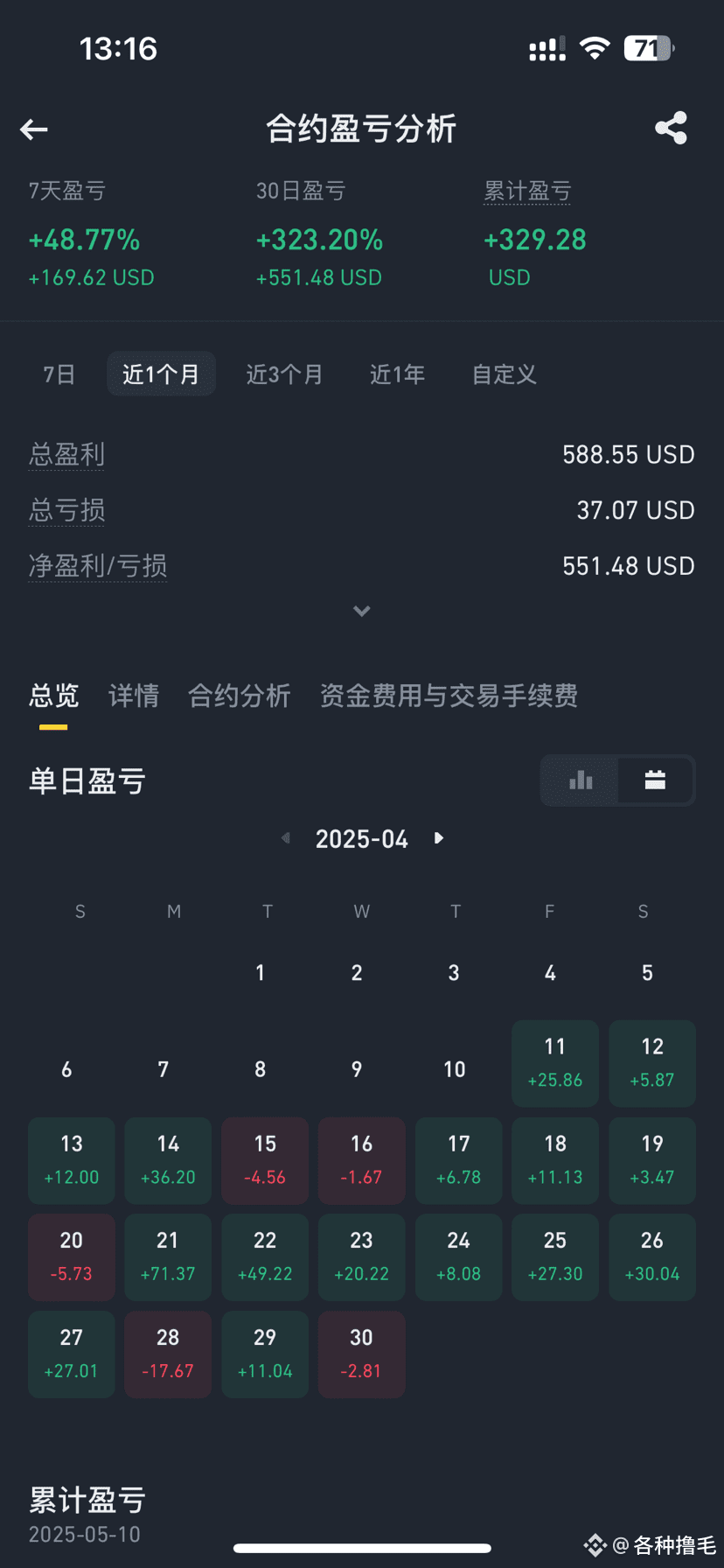Screen dimensions: 724x1568
Task: Open the 资金费用与交易手续费 tab
Action: 449,696
